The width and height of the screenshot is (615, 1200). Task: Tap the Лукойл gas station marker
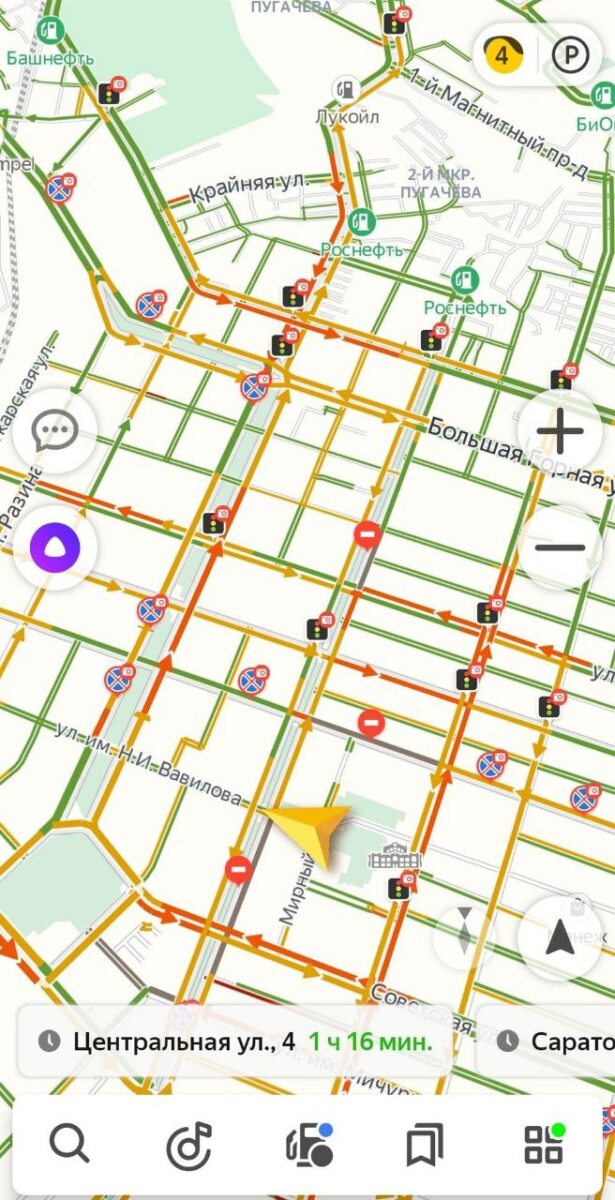click(347, 89)
